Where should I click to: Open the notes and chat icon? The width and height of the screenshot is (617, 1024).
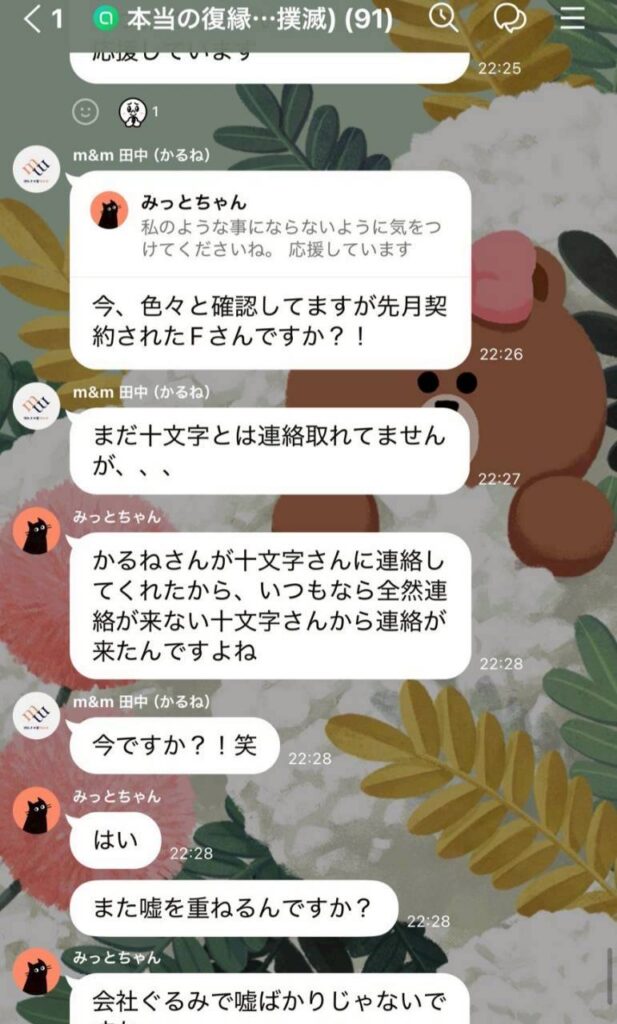point(510,18)
